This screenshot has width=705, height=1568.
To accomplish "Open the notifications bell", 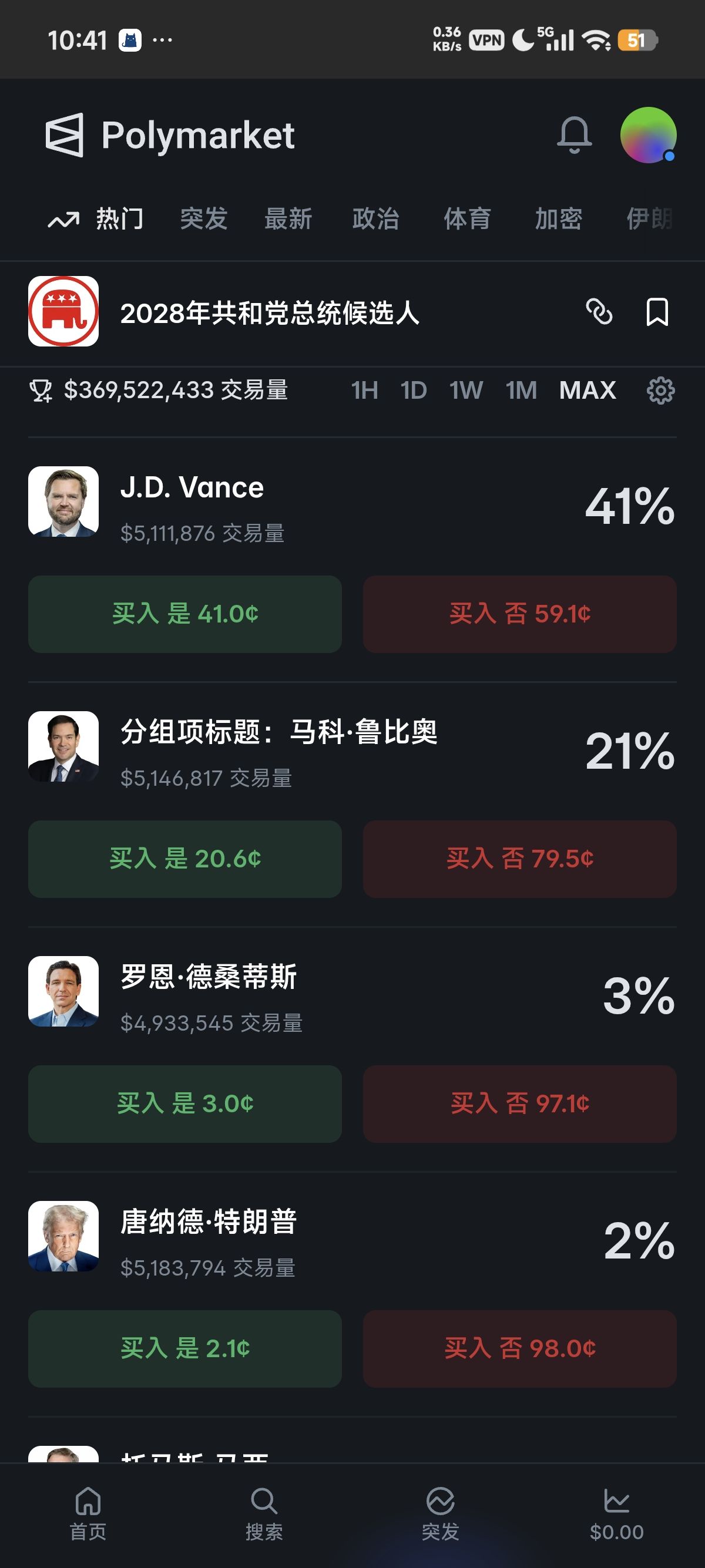I will point(574,135).
